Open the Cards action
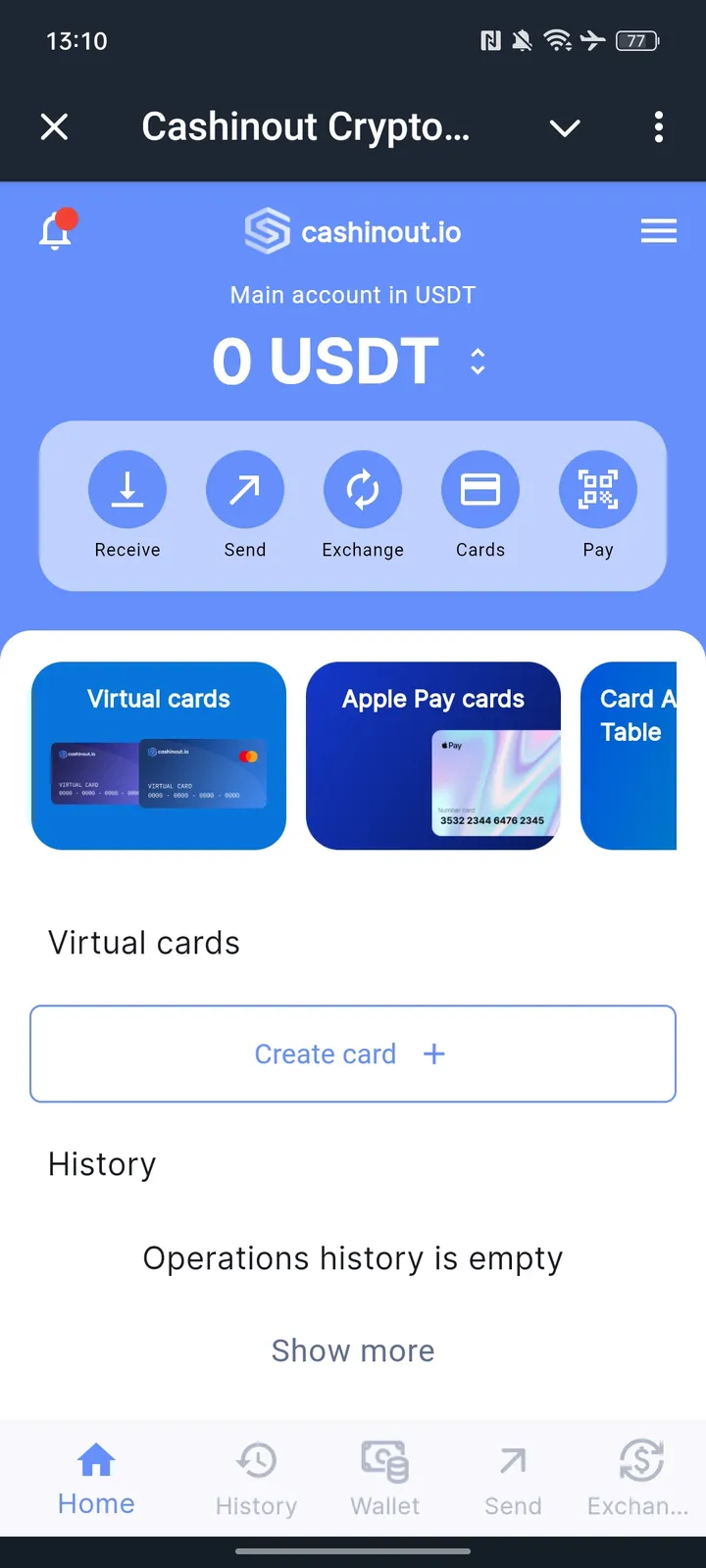Screen dimensions: 706x1568 [x=480, y=490]
